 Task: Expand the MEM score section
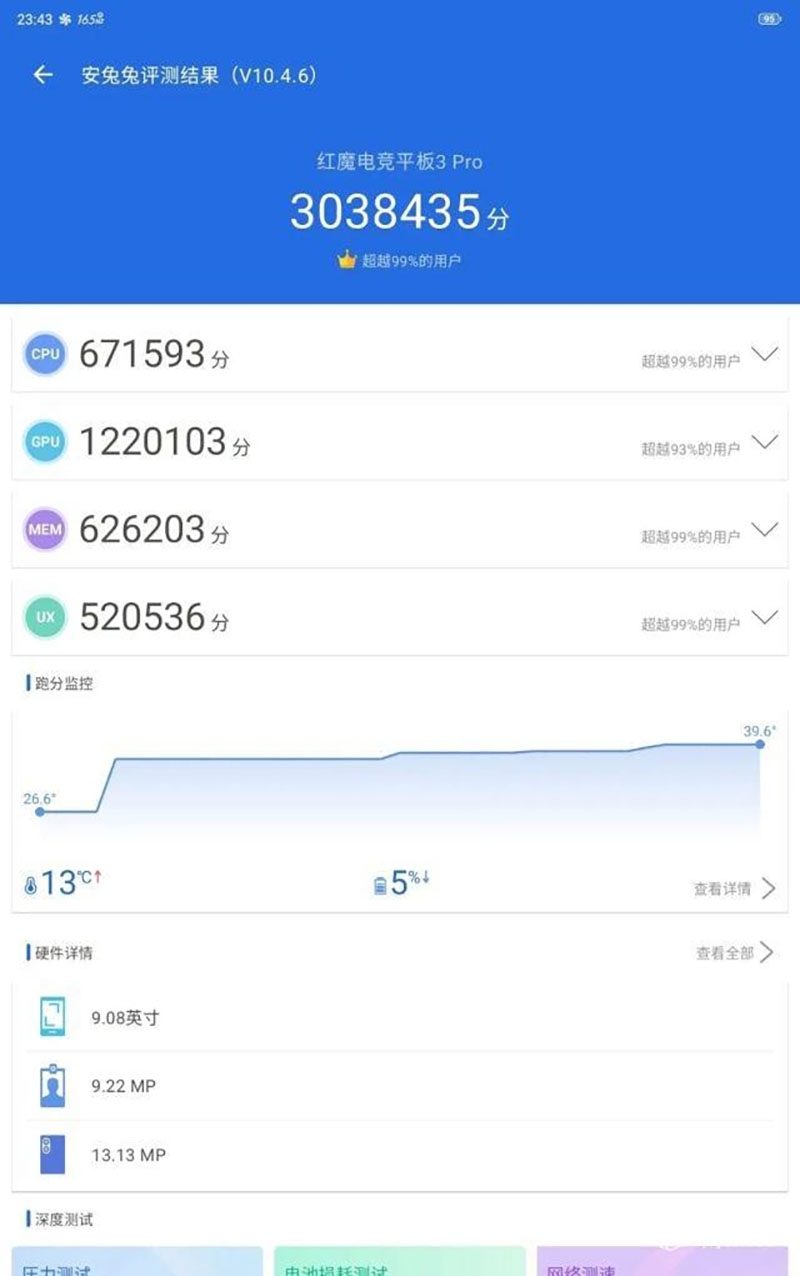coord(764,530)
